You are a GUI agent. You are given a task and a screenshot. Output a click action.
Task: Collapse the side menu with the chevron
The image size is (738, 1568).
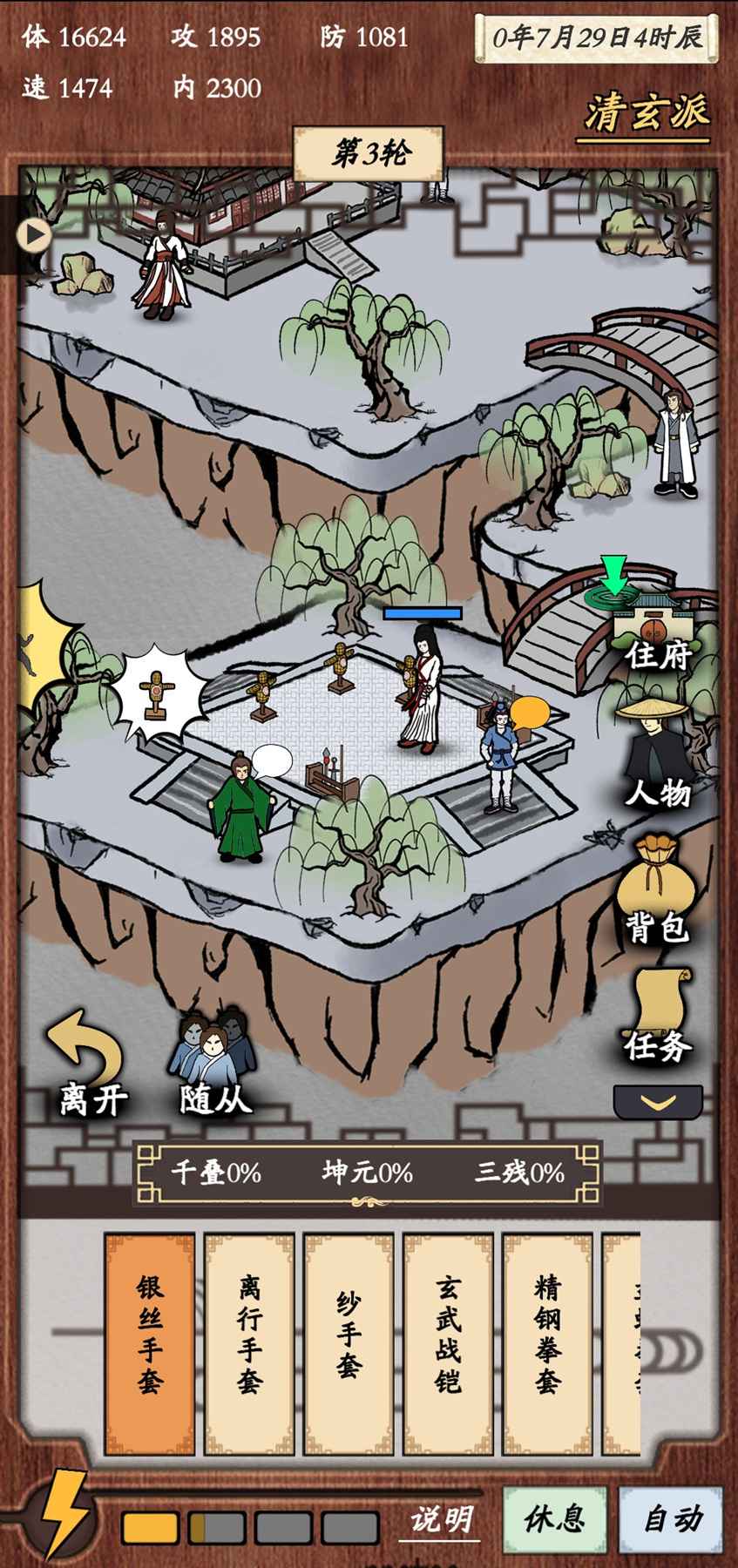coord(658,1103)
